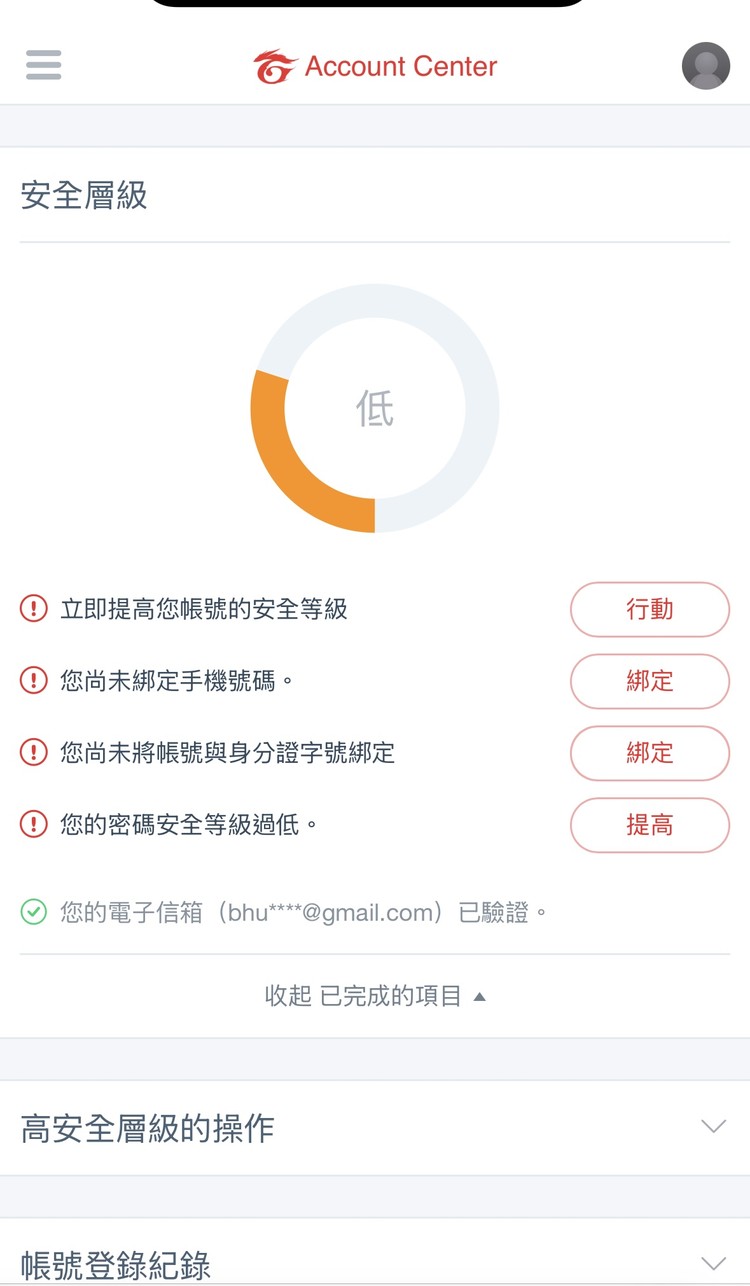750x1286 pixels.
Task: Open the profile avatar menu
Action: [705, 66]
